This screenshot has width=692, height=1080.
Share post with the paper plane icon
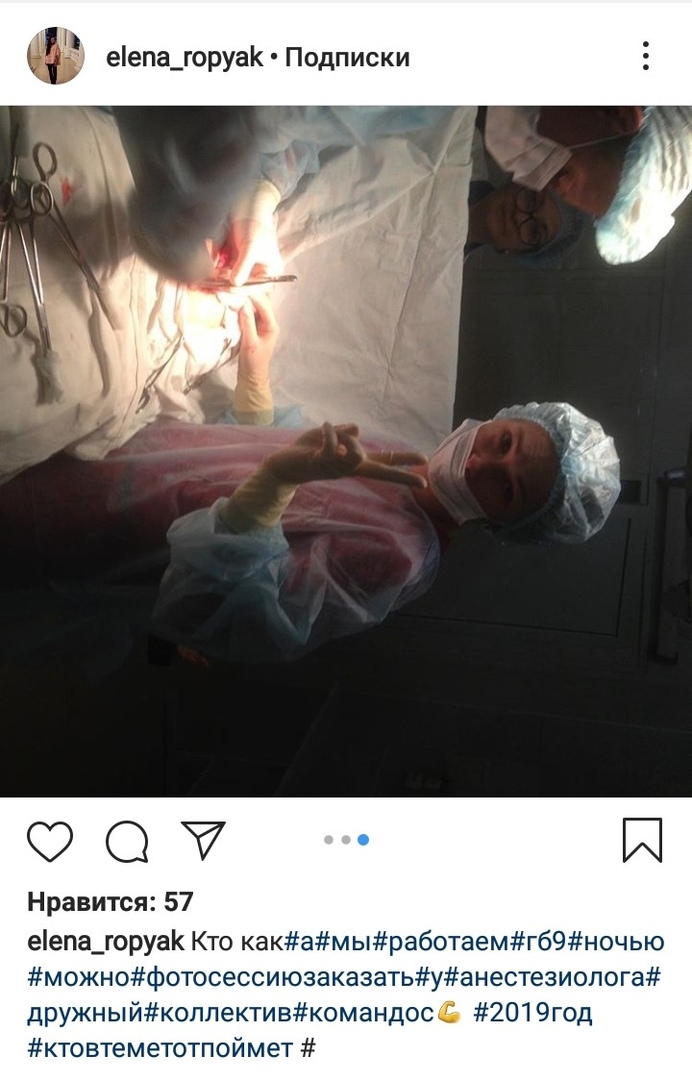tap(203, 839)
